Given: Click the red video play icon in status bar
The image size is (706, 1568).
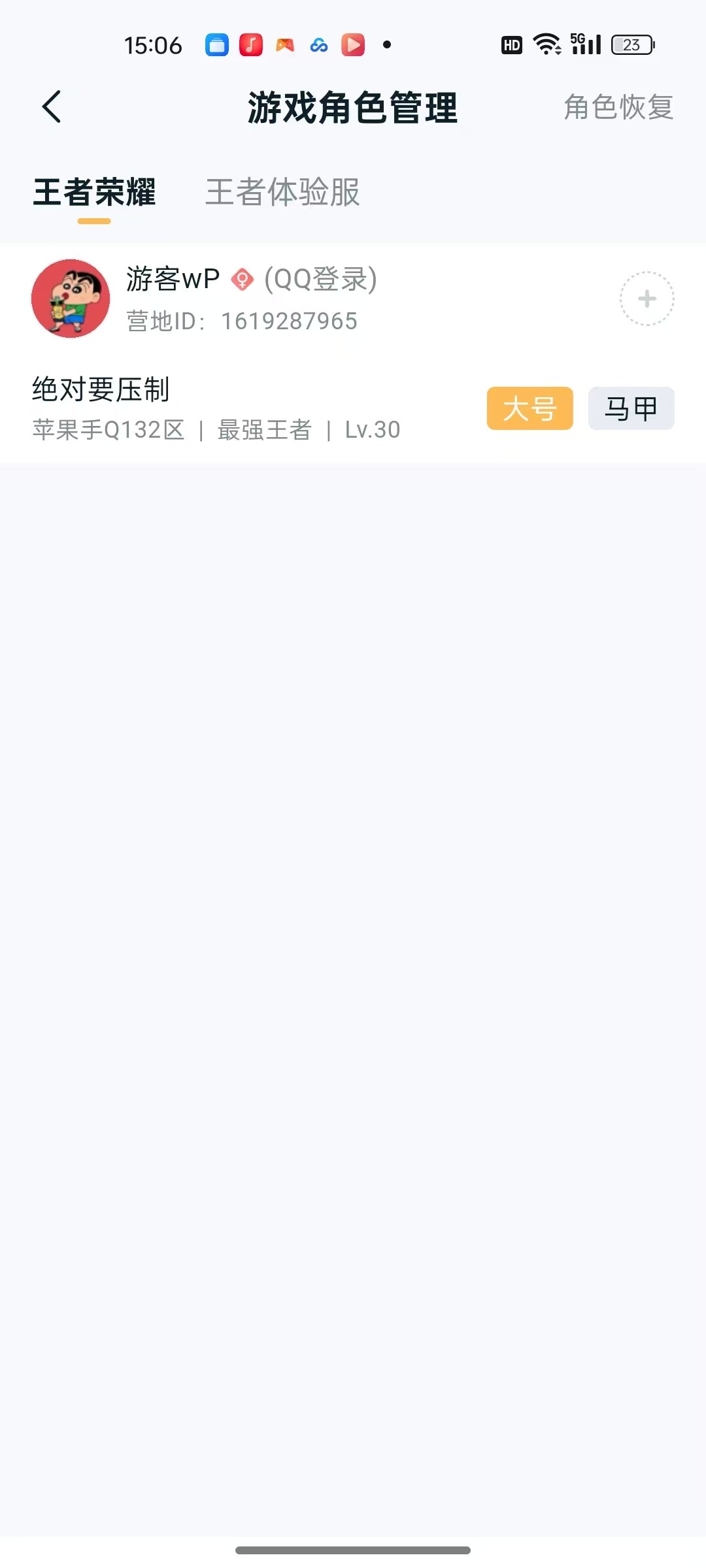Looking at the screenshot, I should (352, 44).
